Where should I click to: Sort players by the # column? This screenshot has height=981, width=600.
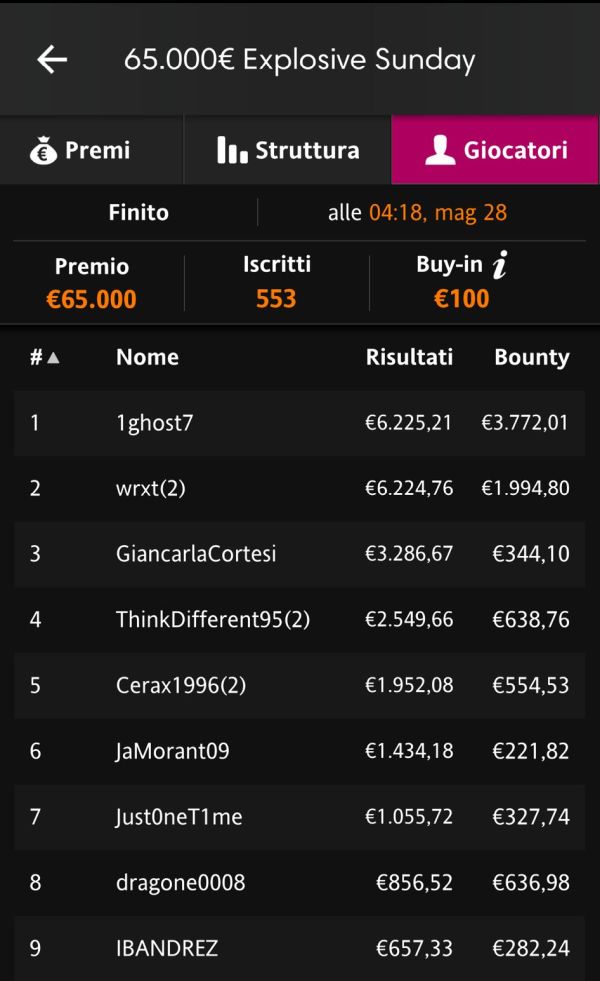pyautogui.click(x=44, y=357)
